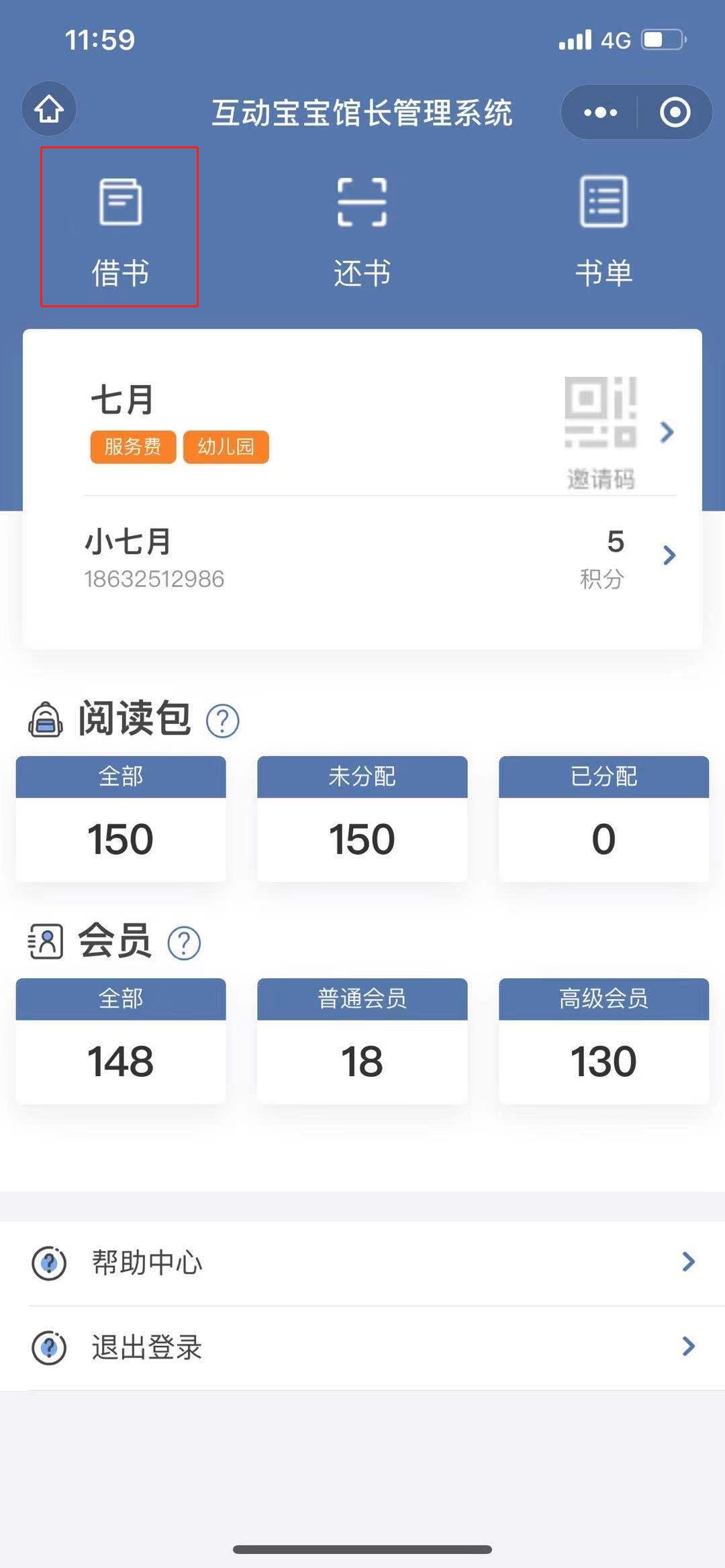View 小七月 积分 points details

[614, 557]
